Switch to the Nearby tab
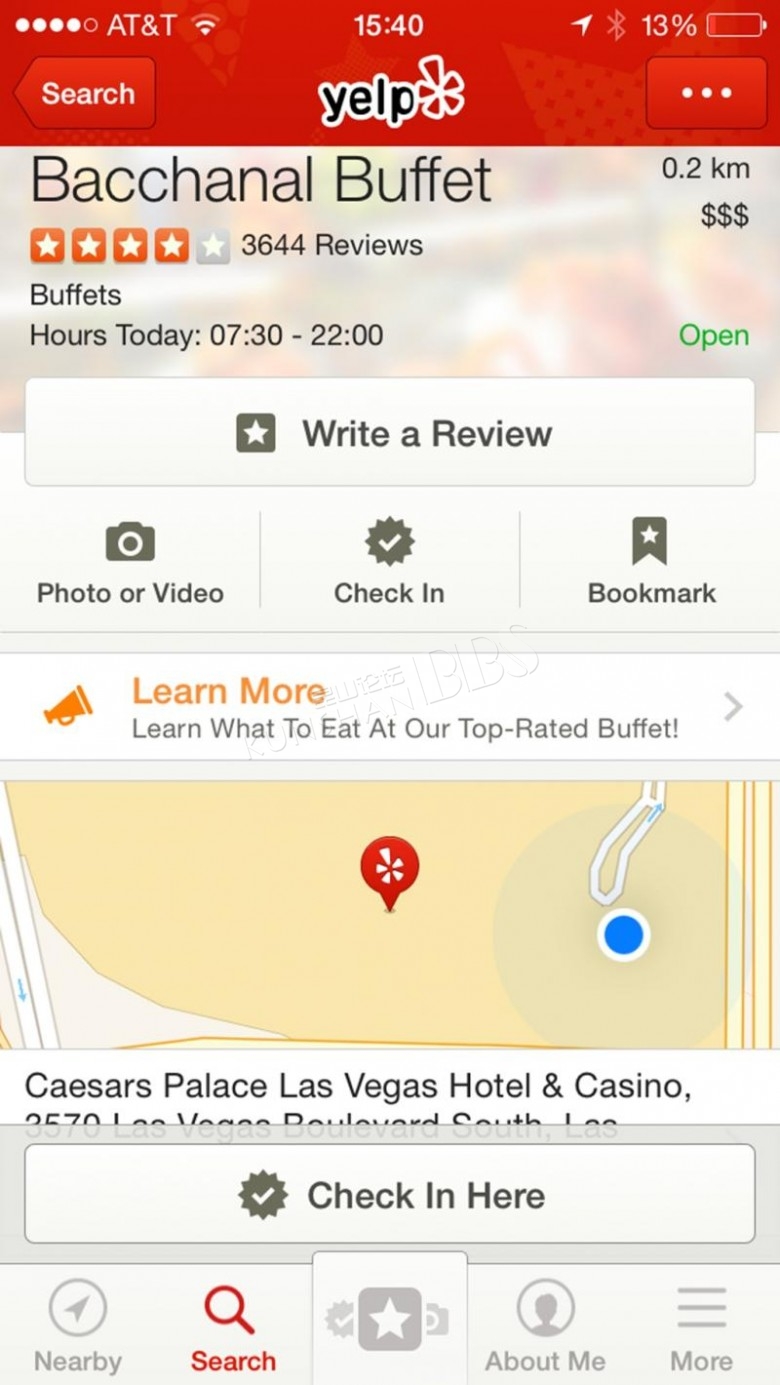Image resolution: width=780 pixels, height=1385 pixels. [x=78, y=1326]
